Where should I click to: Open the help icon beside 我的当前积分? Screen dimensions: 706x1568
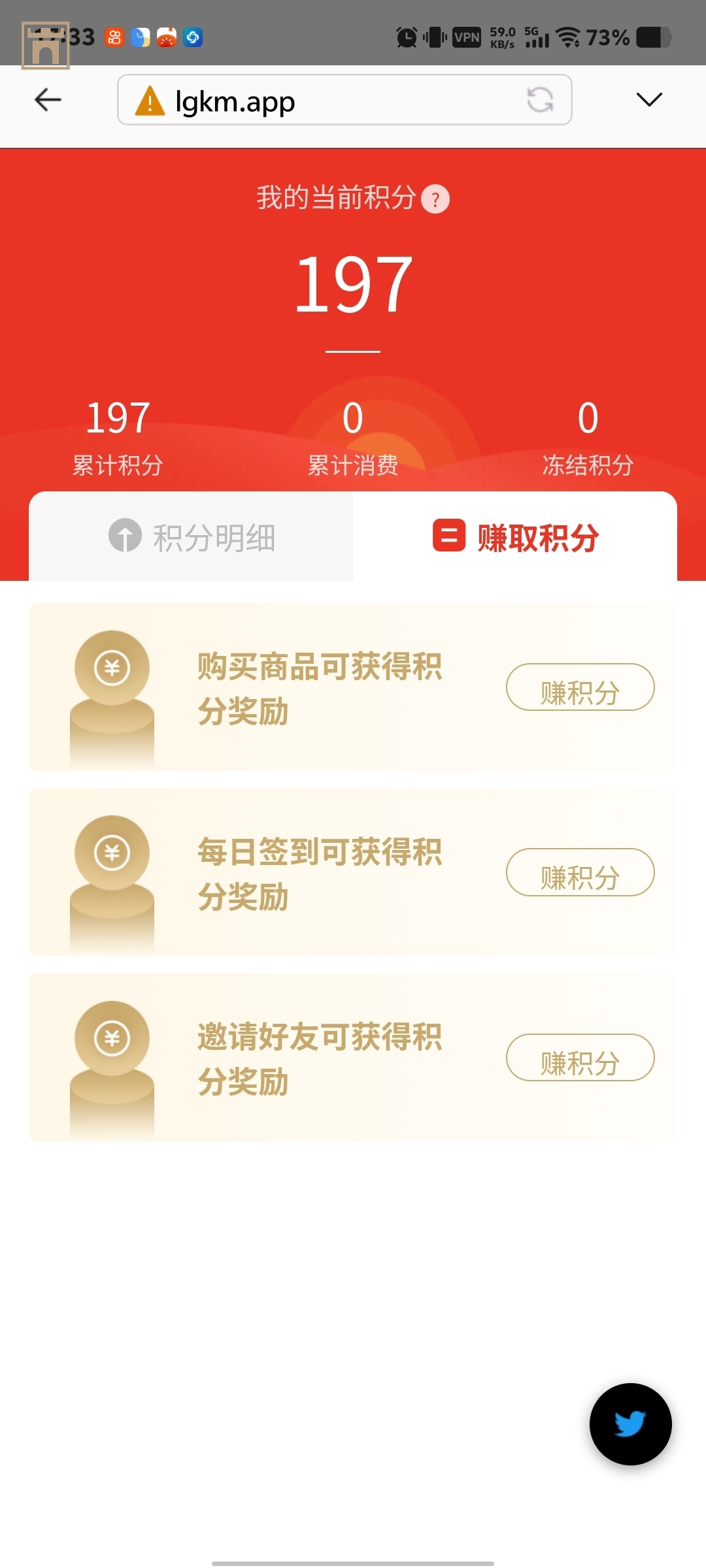tap(435, 199)
